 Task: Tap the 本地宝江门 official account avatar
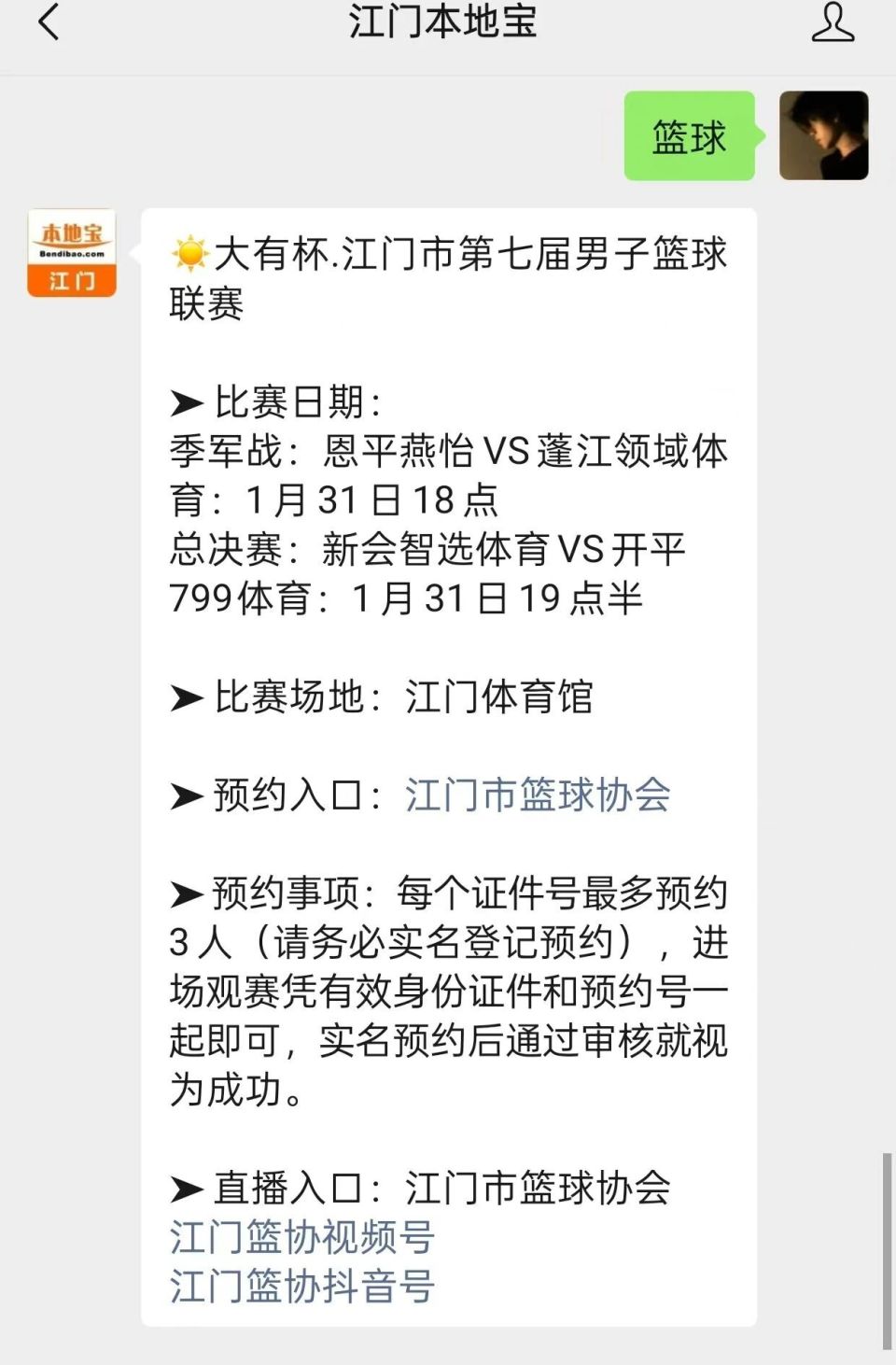point(71,252)
